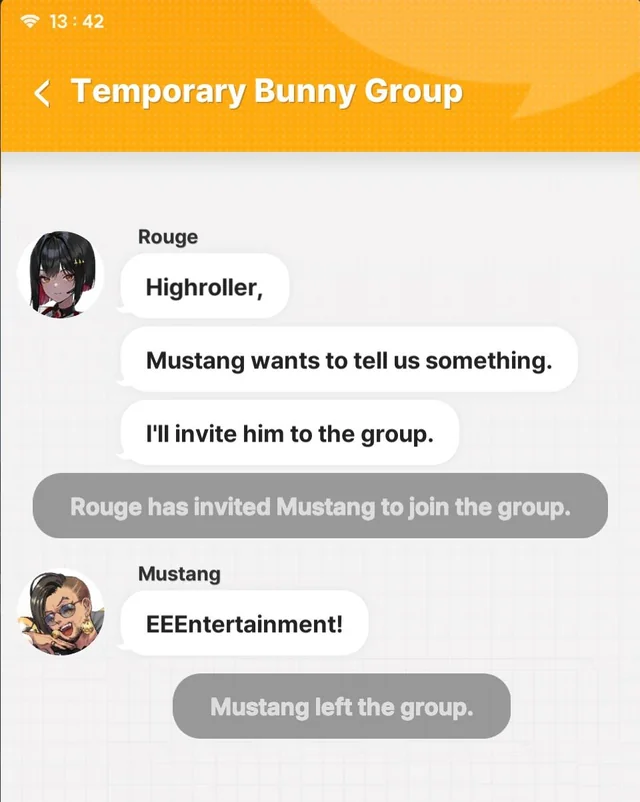Open Rouge's profile avatar
This screenshot has height=802, width=640.
60,274
